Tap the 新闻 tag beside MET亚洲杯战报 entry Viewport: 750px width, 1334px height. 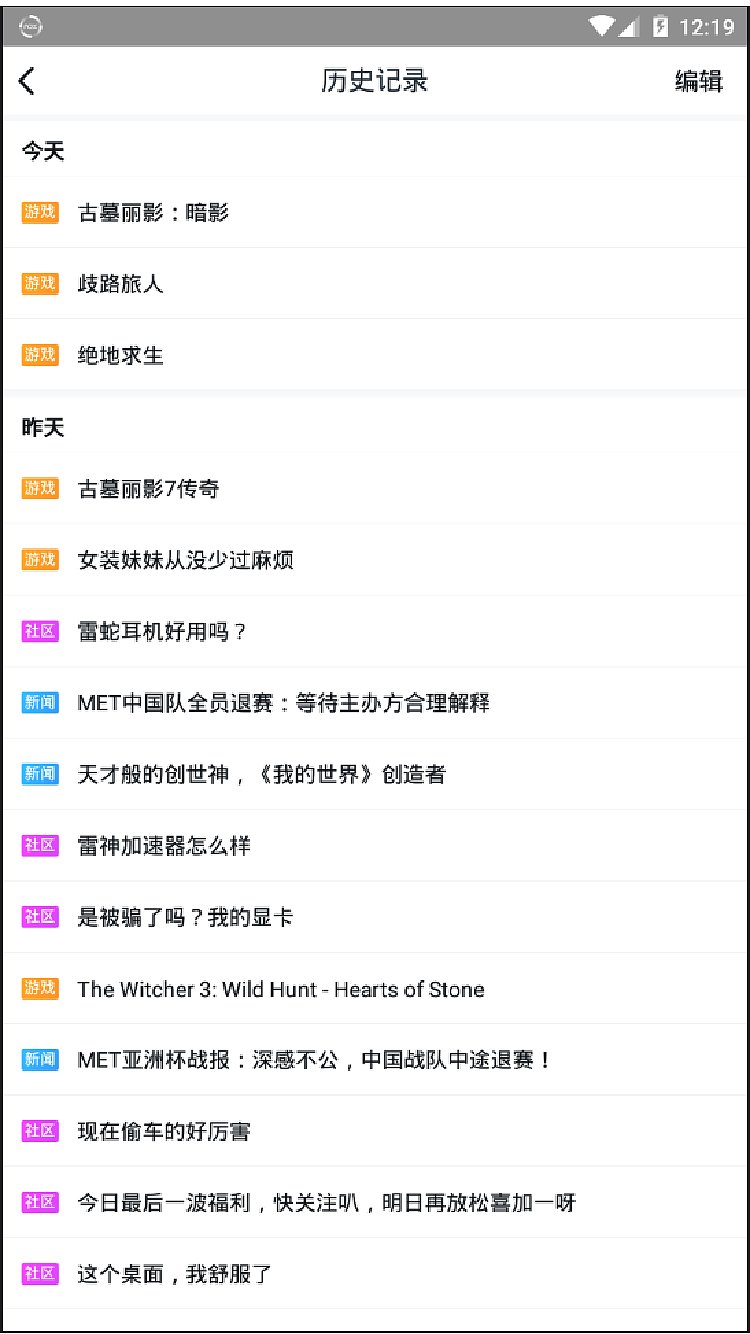40,1059
